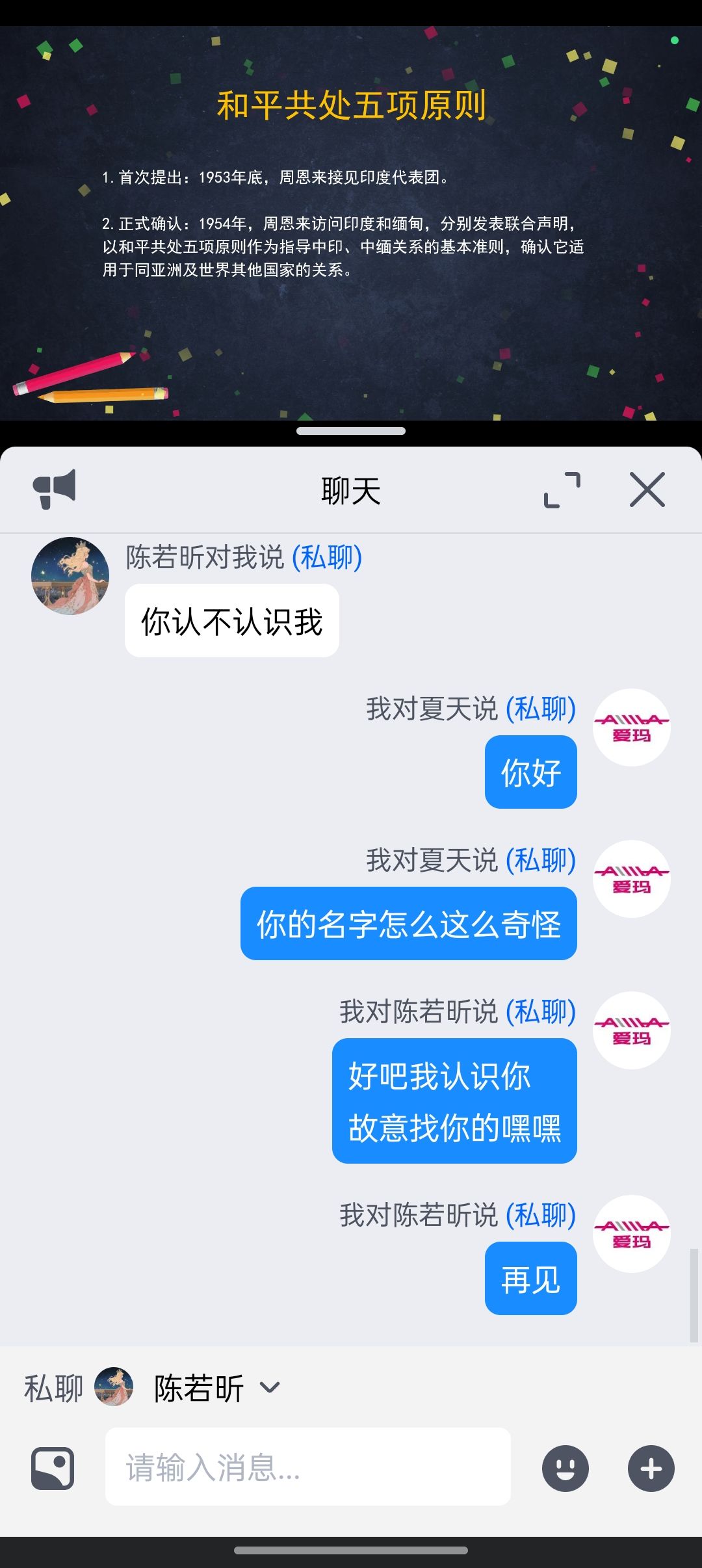Viewport: 702px width, 1568px height.
Task: Open the plus attachment menu
Action: pyautogui.click(x=651, y=1468)
